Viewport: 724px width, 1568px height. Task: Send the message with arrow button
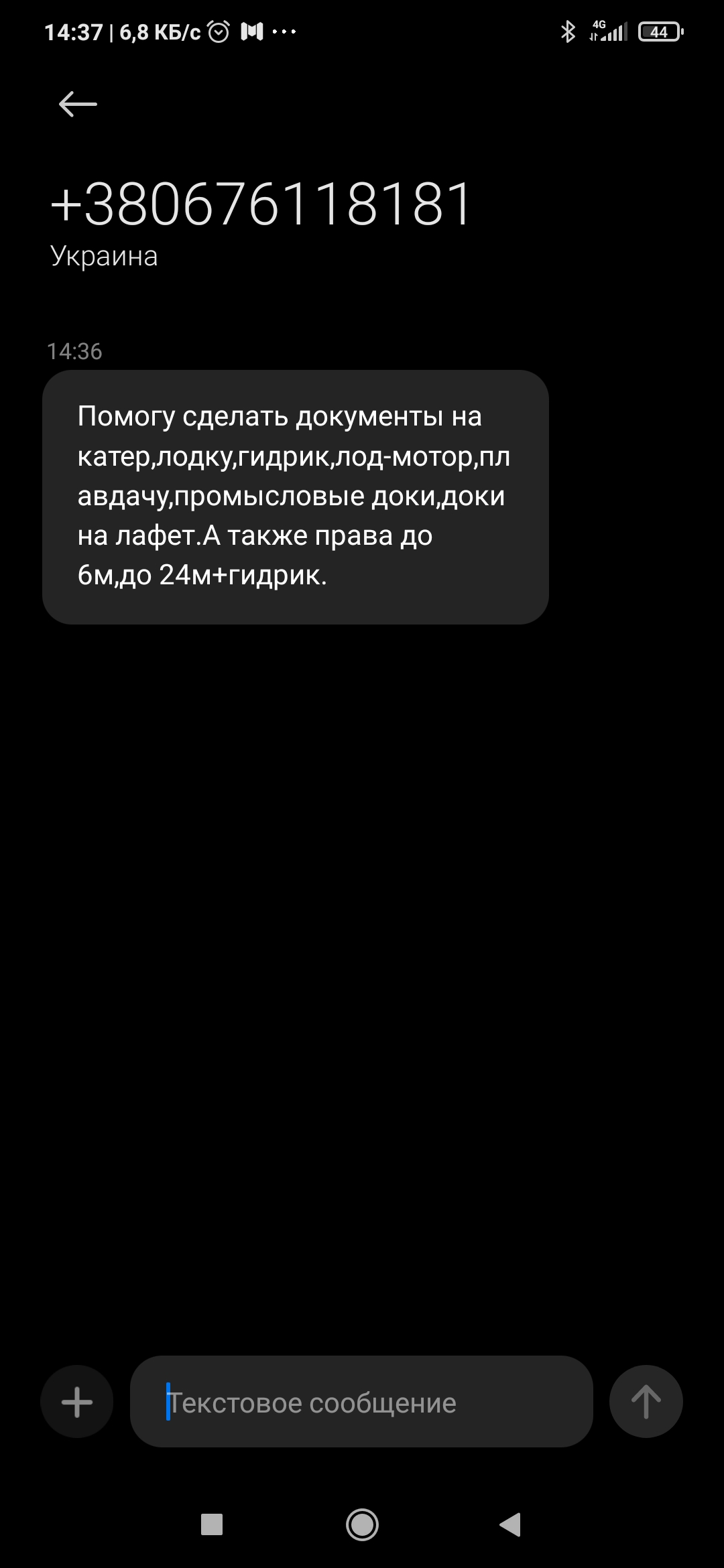pos(646,1402)
